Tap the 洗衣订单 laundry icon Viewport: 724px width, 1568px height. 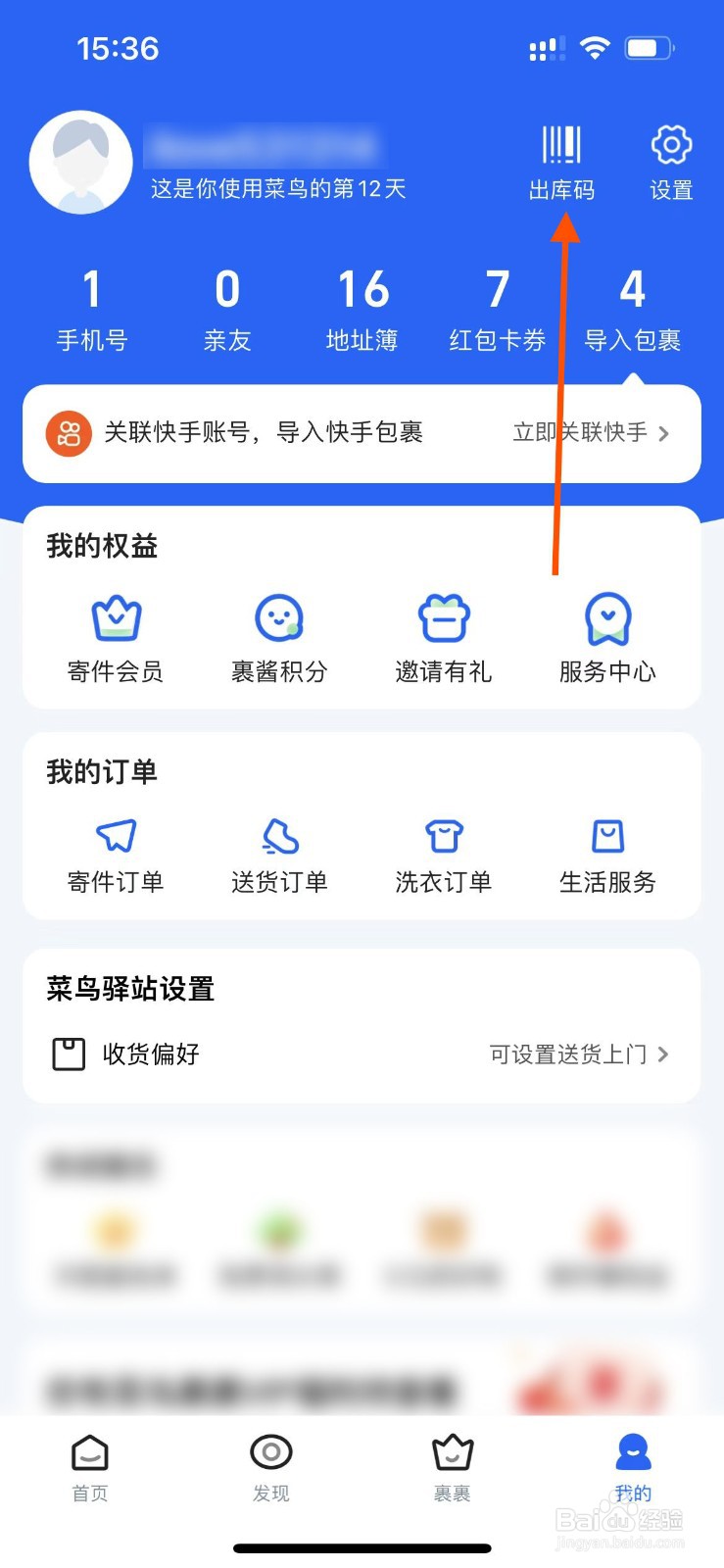click(x=442, y=837)
